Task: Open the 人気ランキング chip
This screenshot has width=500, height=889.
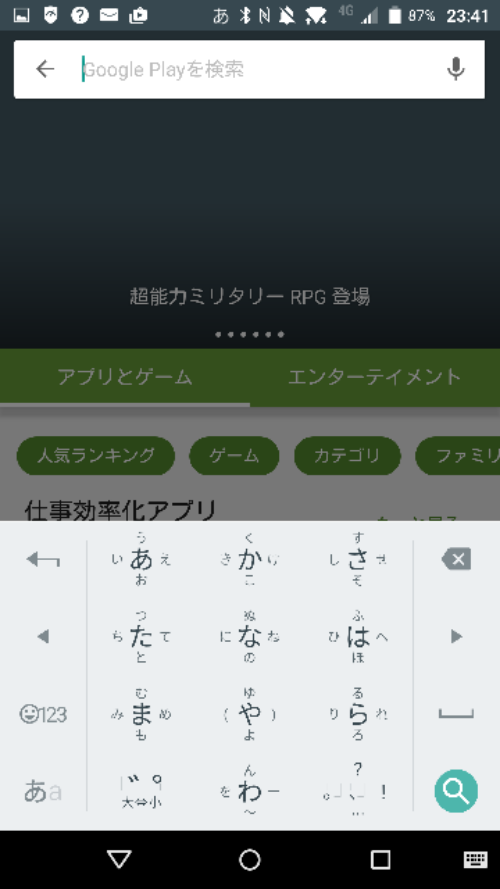Action: (96, 455)
